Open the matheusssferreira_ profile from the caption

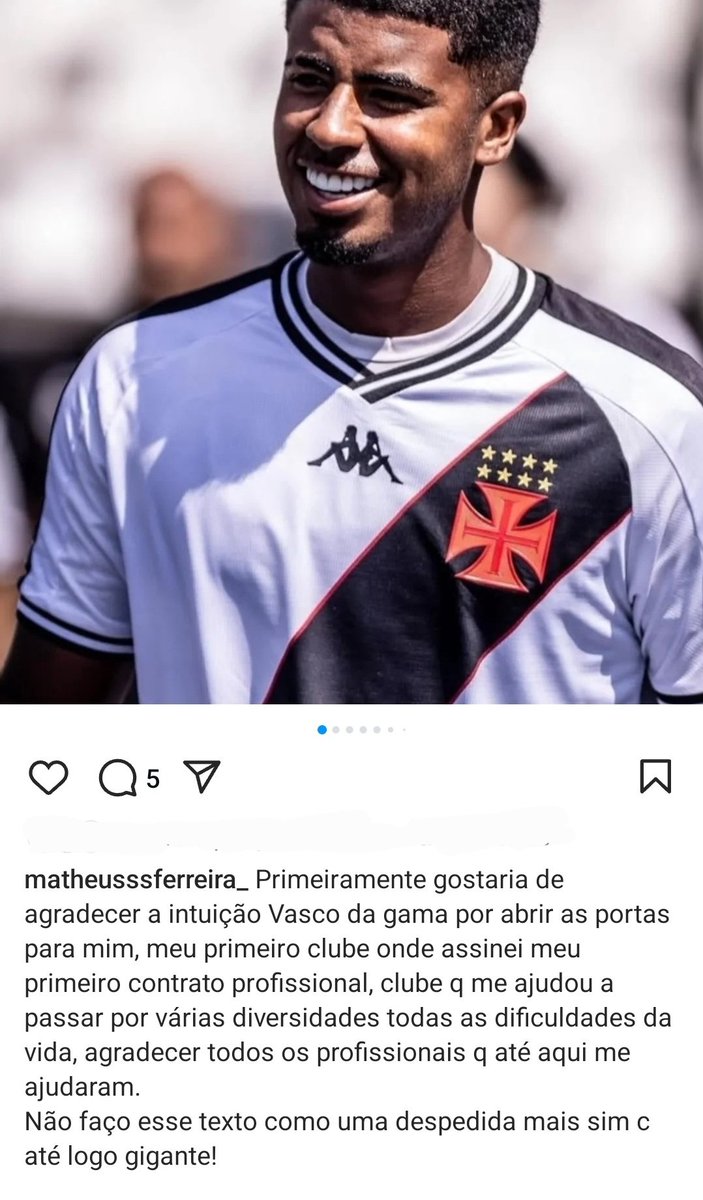pos(136,881)
